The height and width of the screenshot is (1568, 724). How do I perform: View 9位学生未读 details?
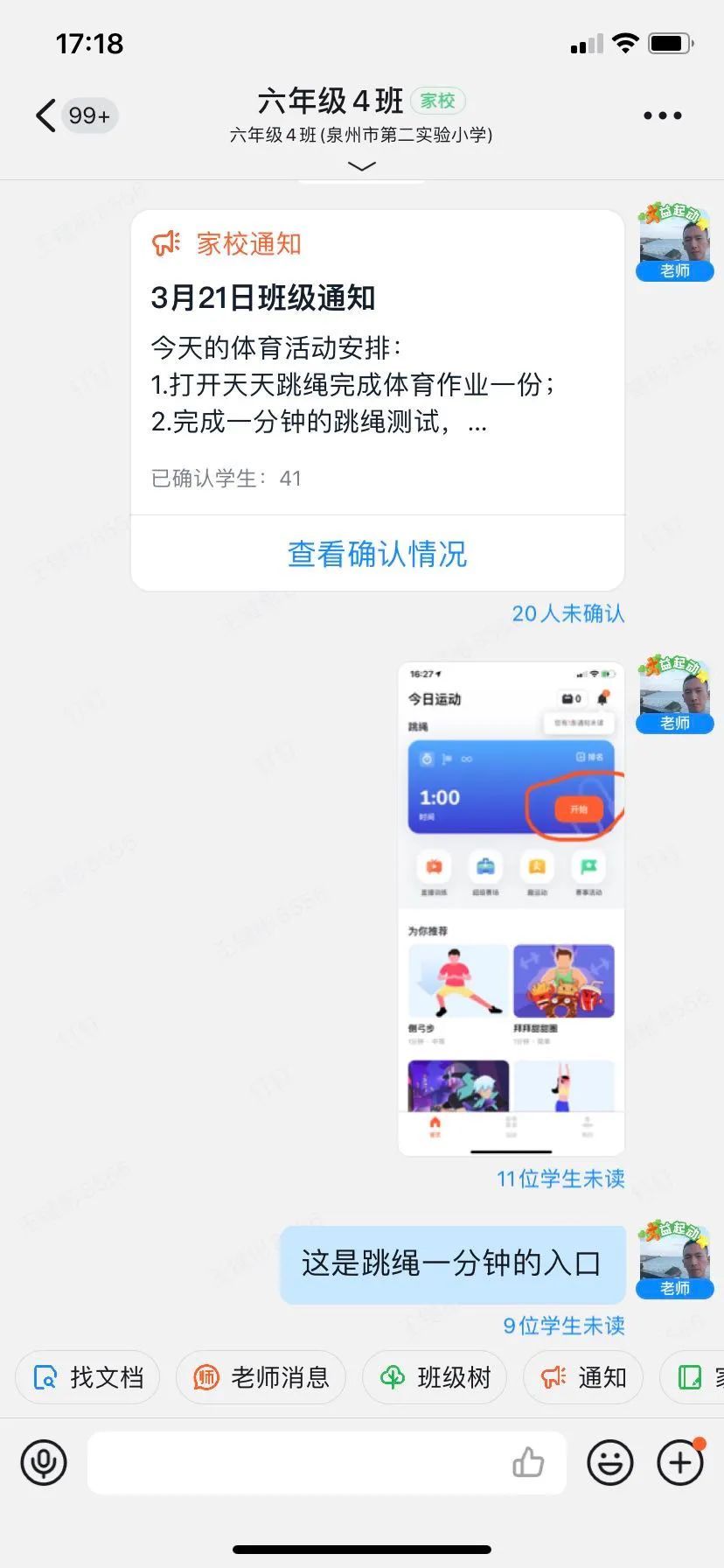[563, 1326]
